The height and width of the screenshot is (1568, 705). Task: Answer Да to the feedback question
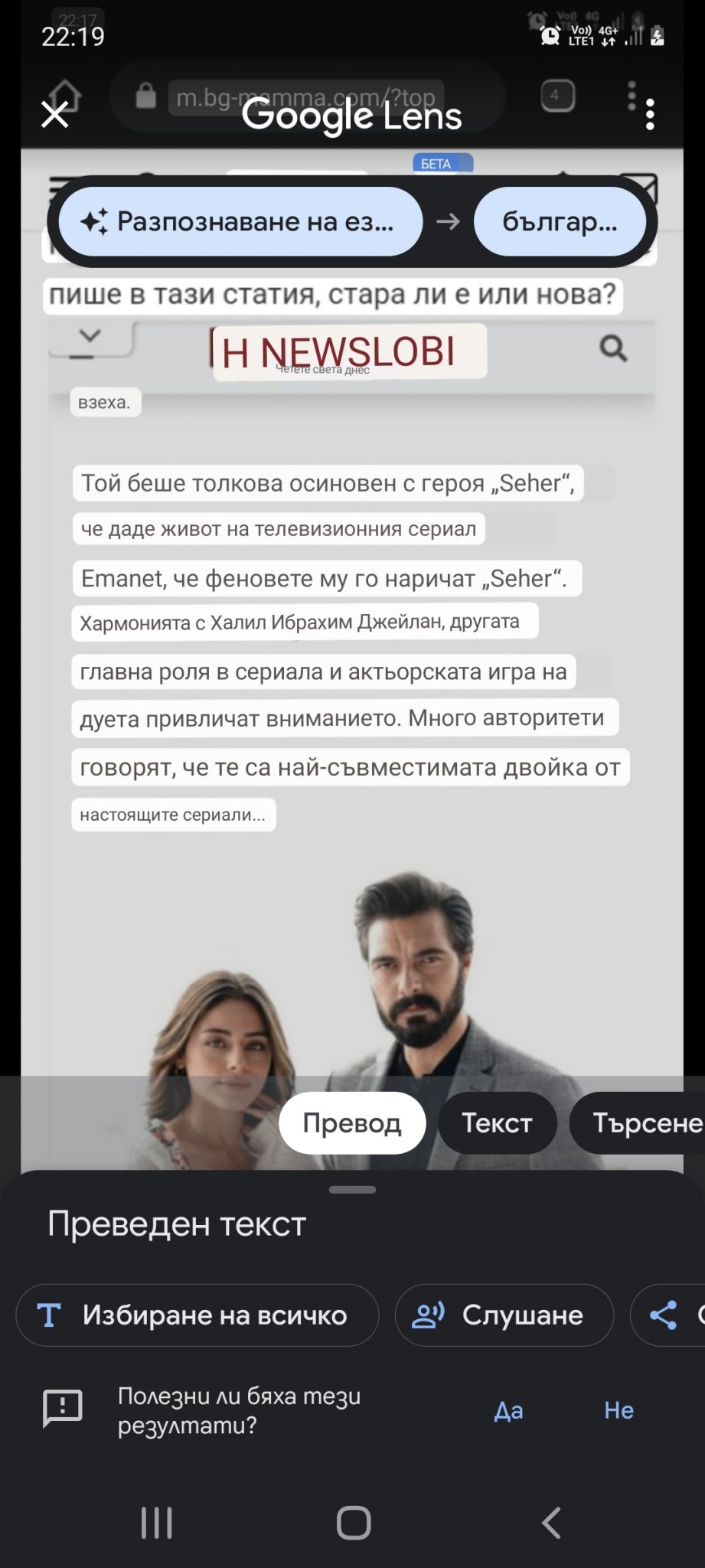[x=508, y=1410]
